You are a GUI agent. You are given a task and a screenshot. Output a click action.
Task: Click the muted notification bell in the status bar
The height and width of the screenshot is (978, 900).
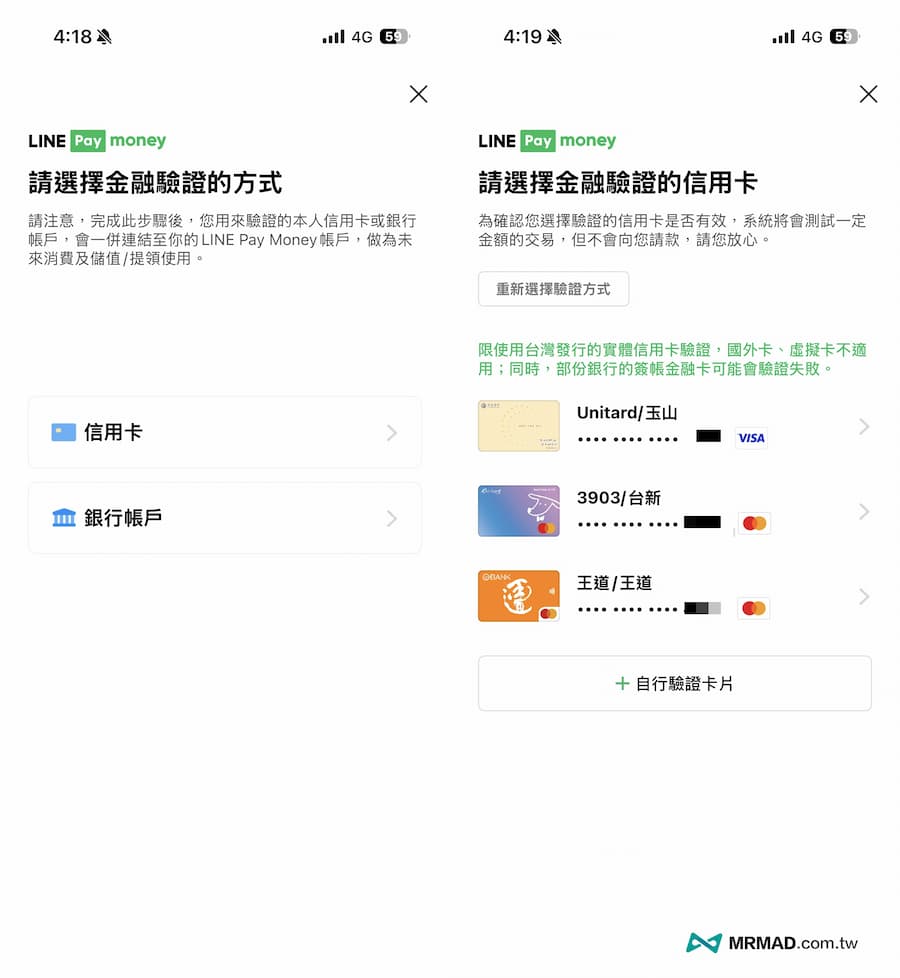coord(103,36)
